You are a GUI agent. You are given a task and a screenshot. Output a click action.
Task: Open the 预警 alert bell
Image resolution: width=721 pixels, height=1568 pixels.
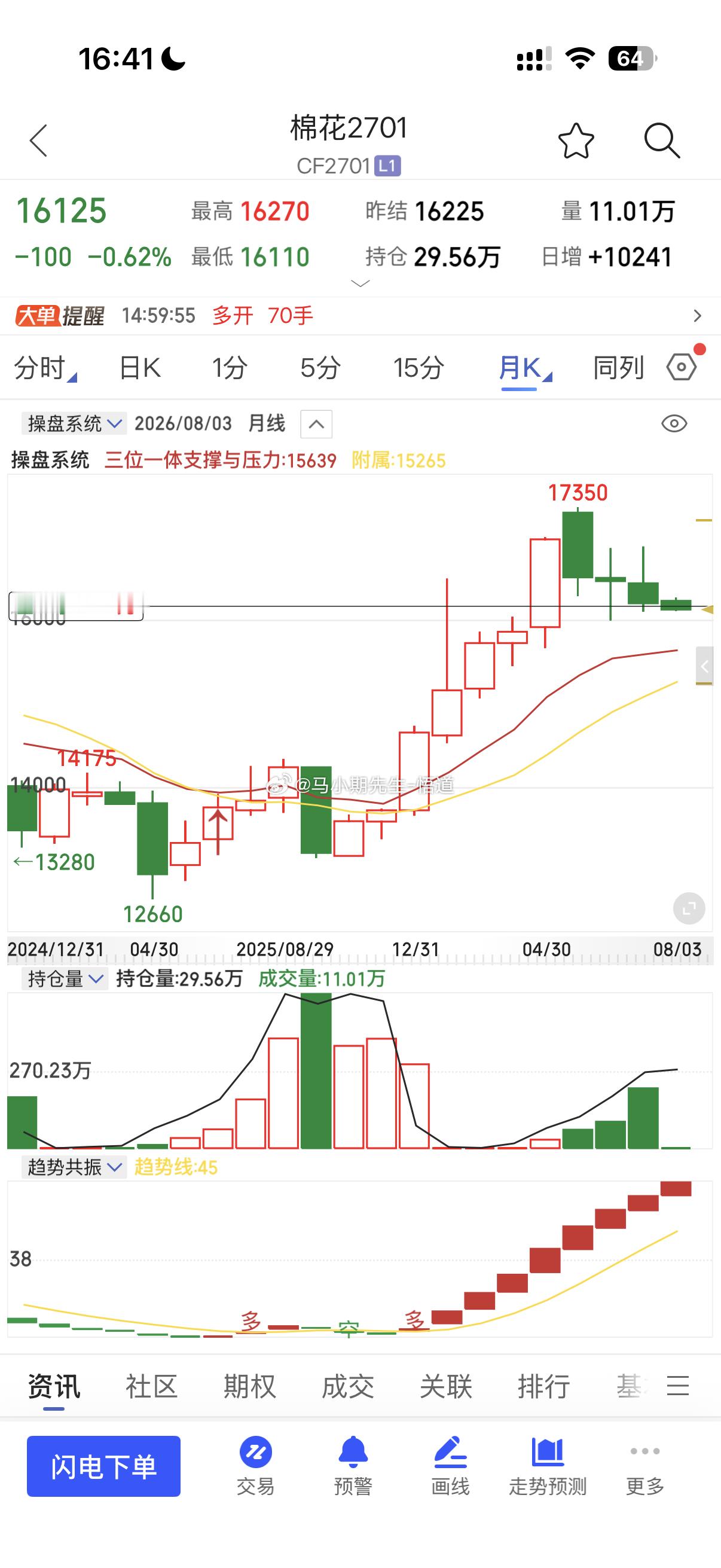pos(353,1466)
